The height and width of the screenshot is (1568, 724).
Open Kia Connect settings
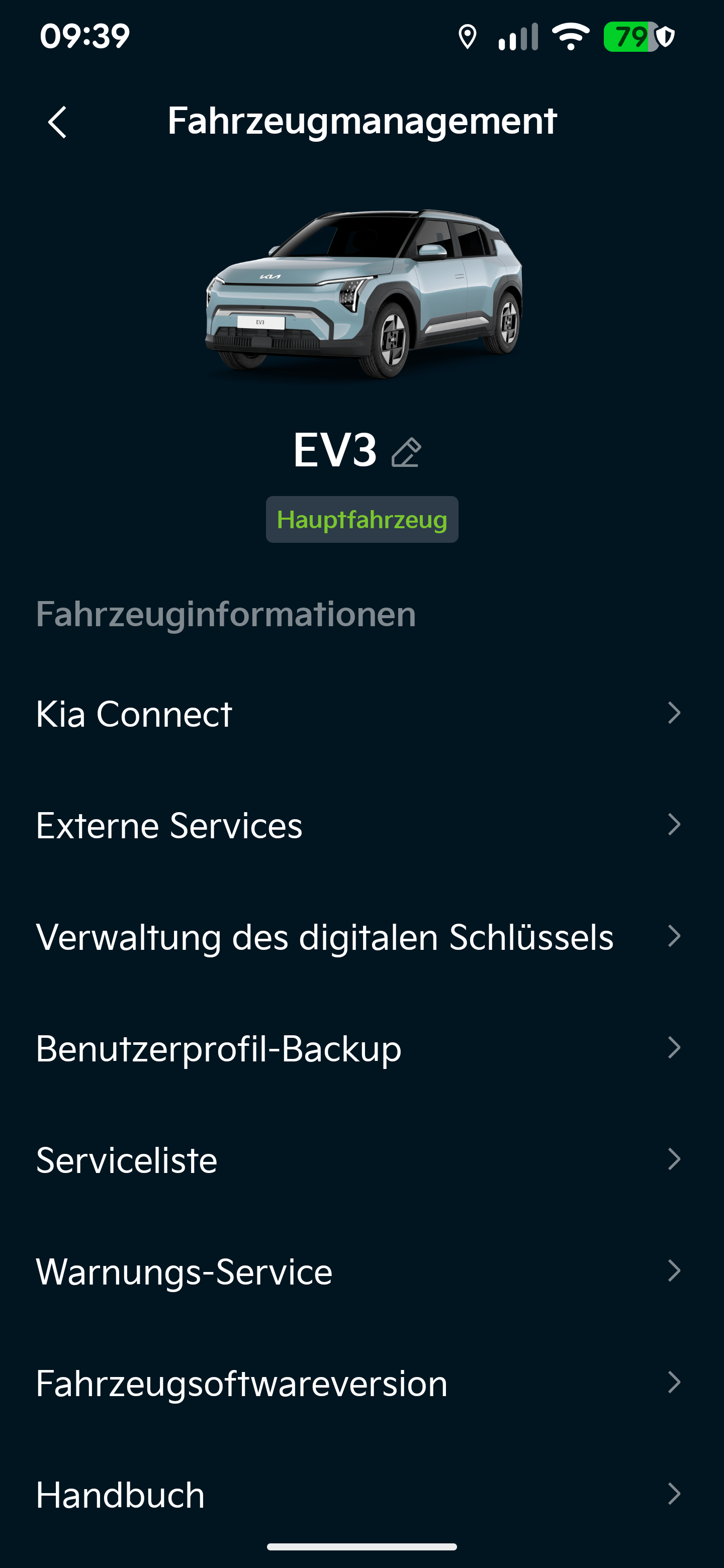tap(361, 714)
